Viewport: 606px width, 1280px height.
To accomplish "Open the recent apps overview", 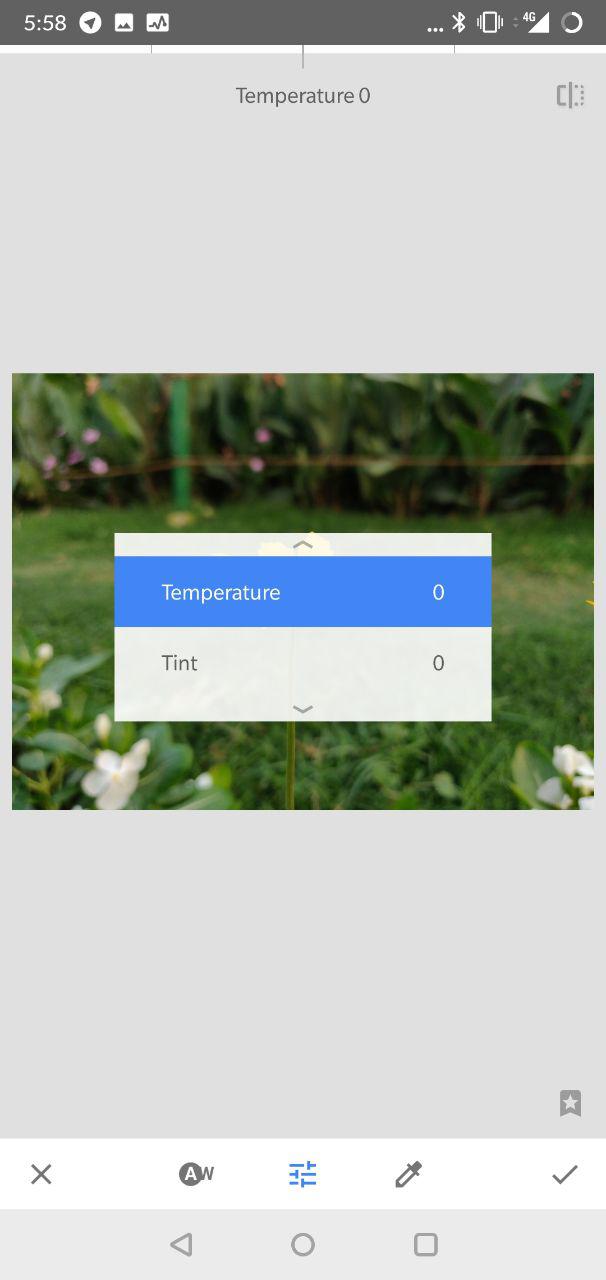I will tap(426, 1244).
